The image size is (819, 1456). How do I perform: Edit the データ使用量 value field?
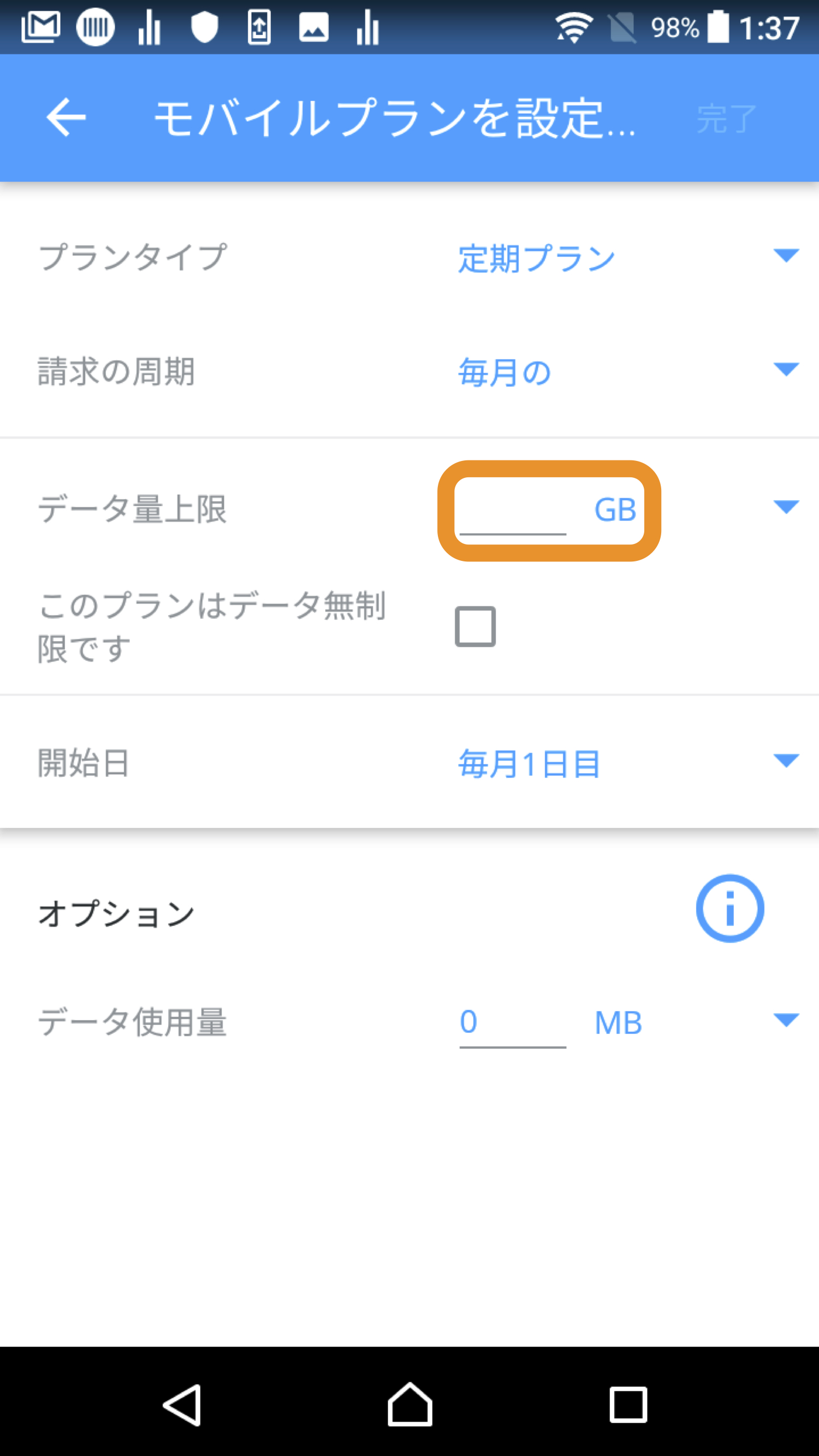pyautogui.click(x=513, y=1022)
